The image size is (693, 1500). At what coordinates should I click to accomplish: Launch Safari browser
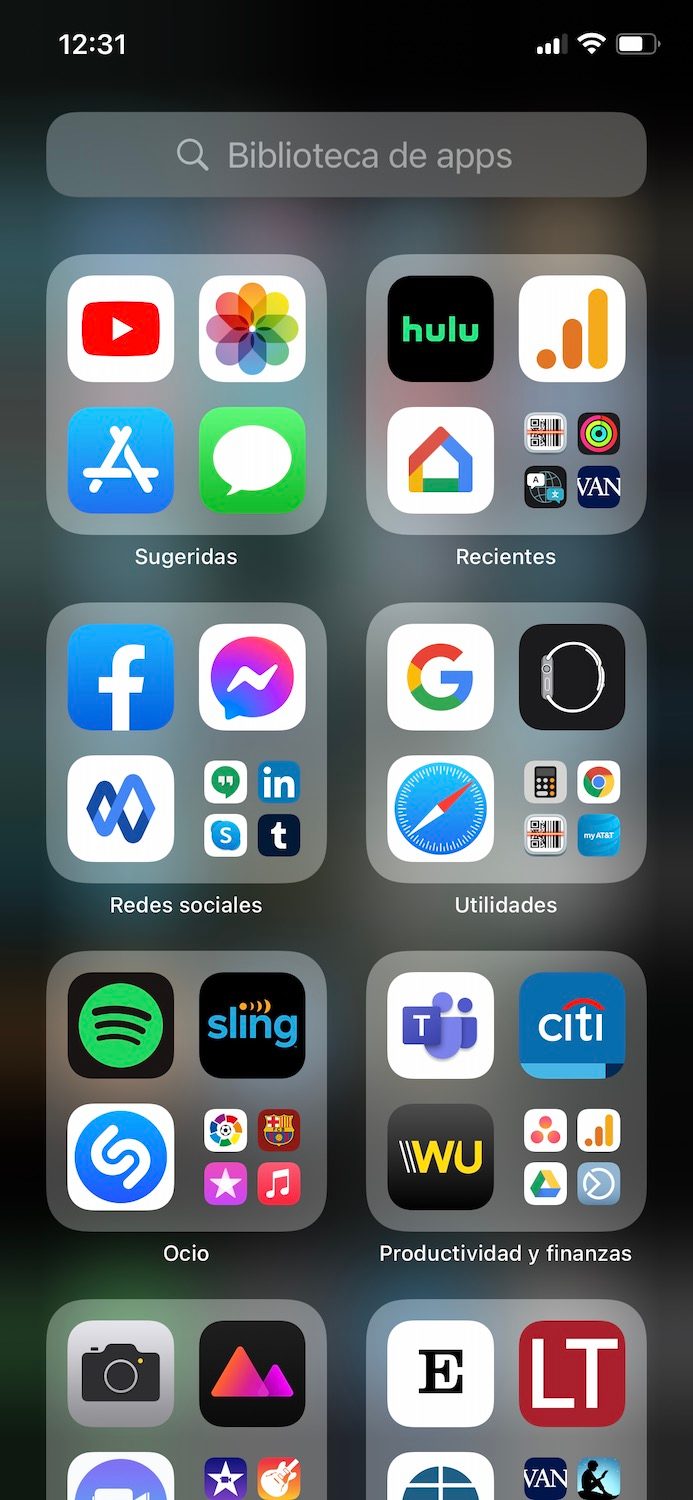pos(440,808)
